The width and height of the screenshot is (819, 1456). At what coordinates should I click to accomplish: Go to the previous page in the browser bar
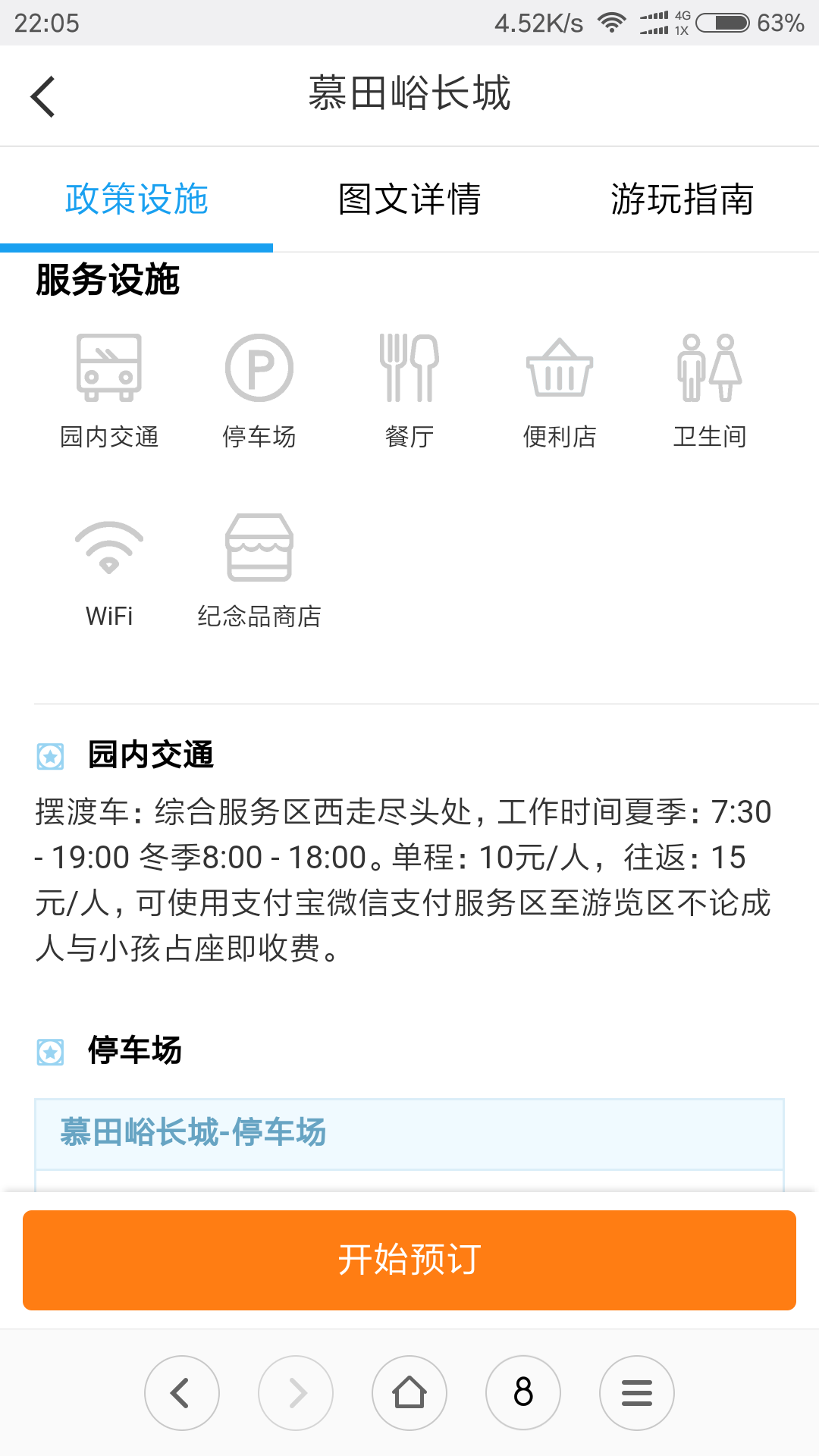[x=182, y=1393]
